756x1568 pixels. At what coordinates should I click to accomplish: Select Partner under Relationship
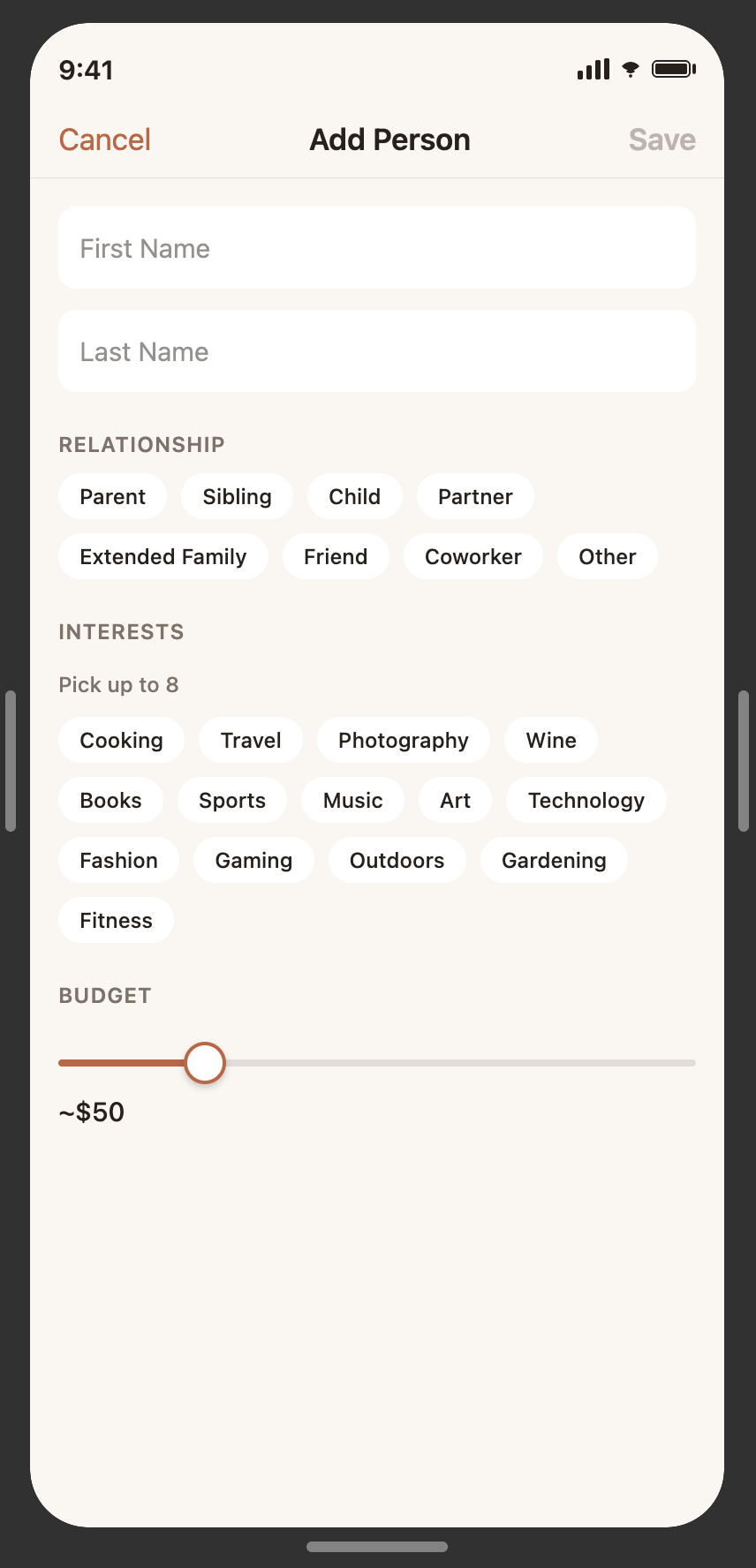click(475, 496)
